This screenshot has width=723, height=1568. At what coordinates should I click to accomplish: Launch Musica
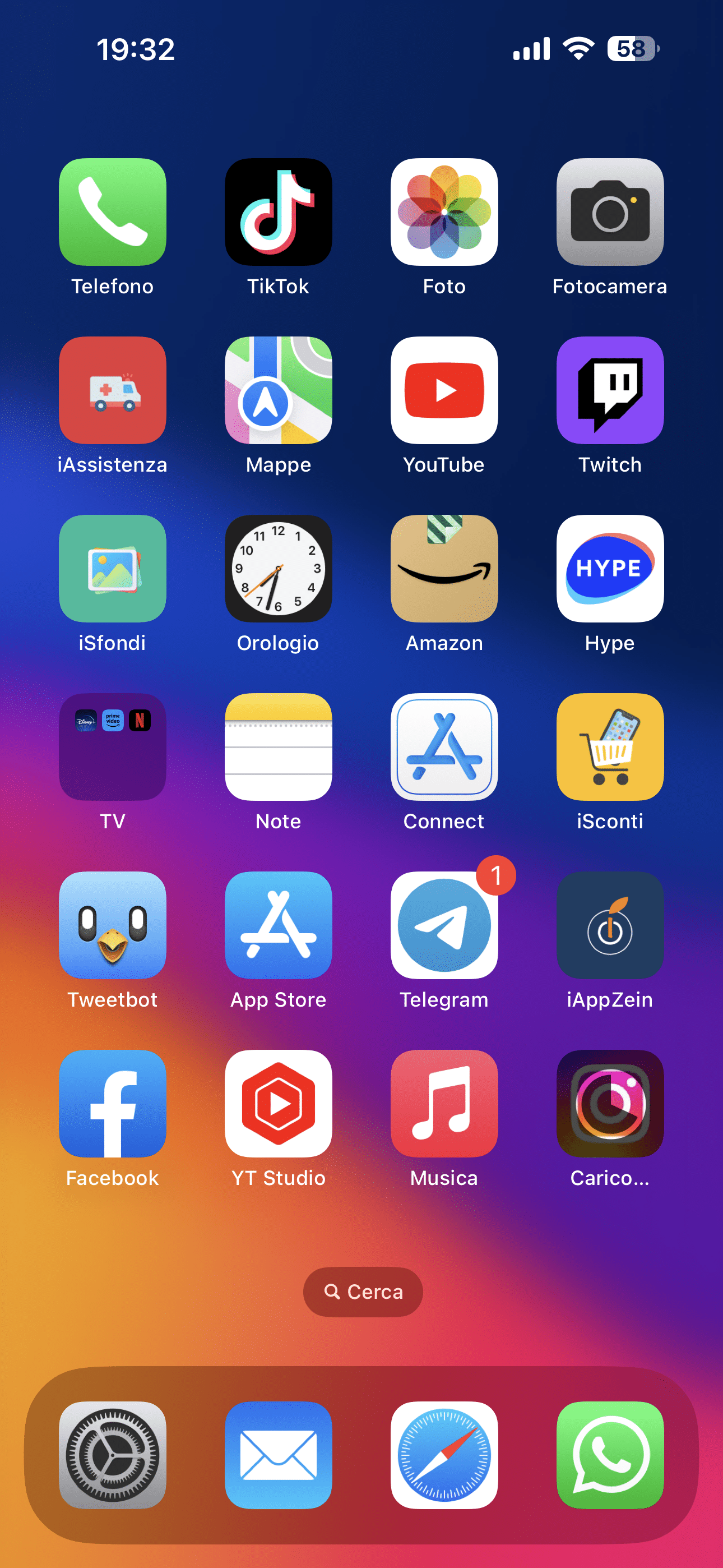[444, 1104]
